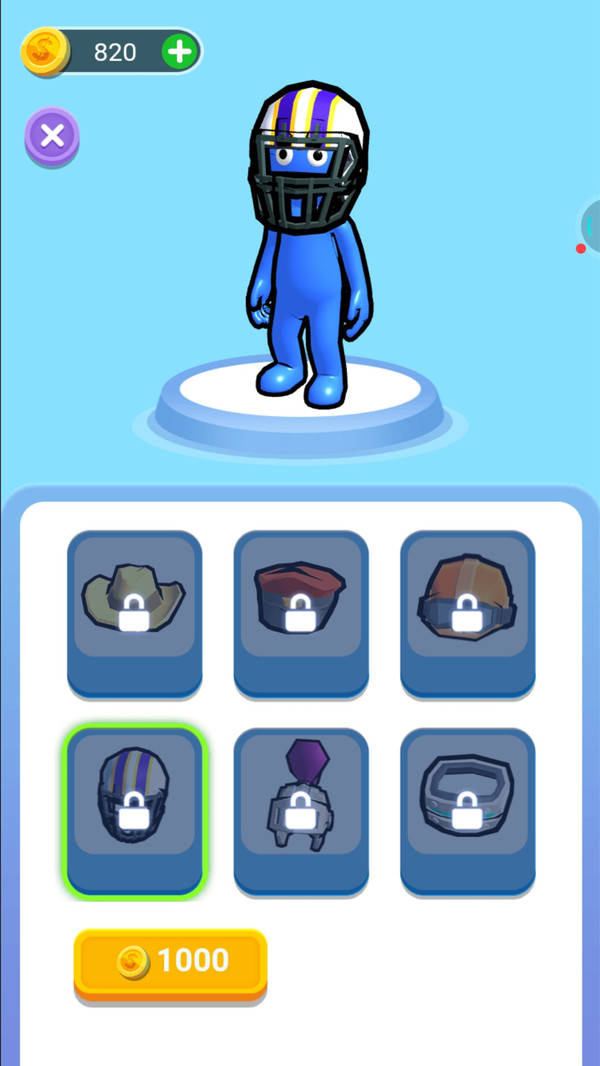
Task: Choose the locked VR visor headset
Action: click(467, 810)
